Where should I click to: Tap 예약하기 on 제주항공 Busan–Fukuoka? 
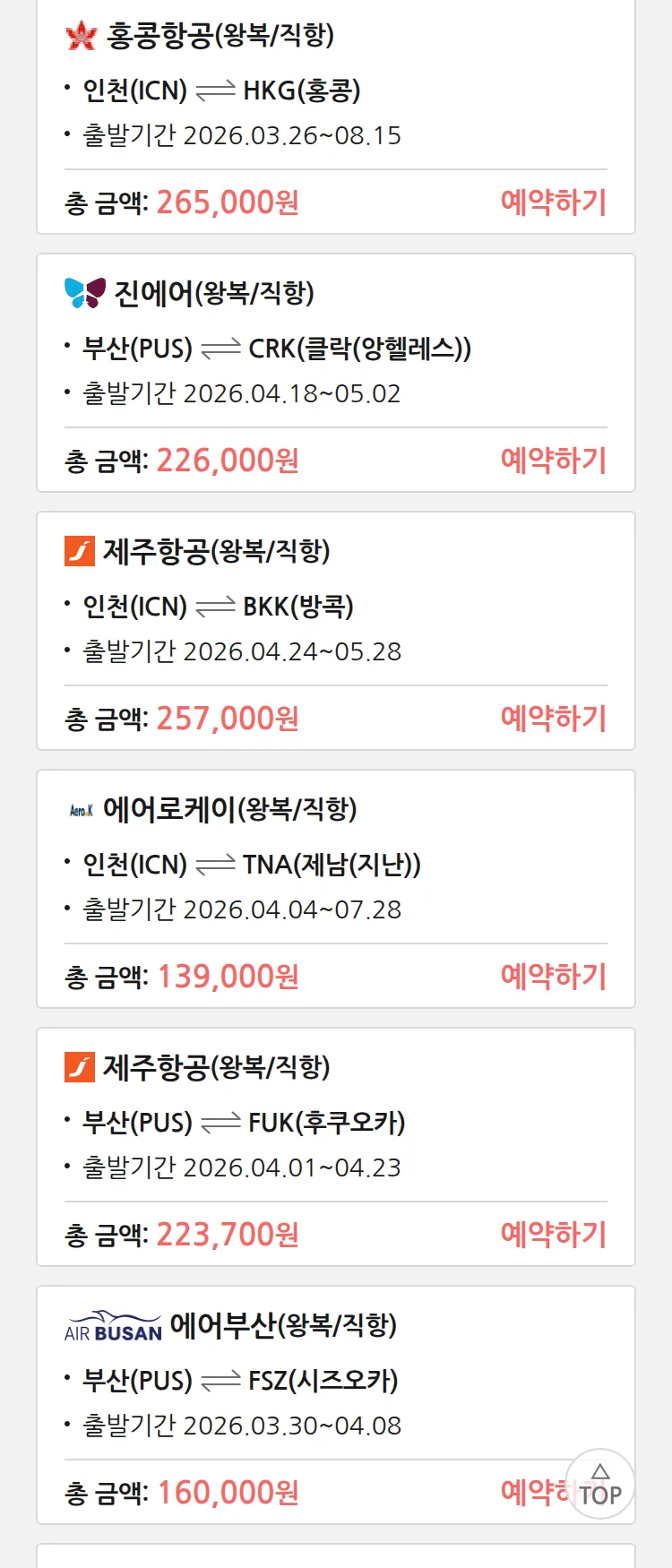point(553,1235)
